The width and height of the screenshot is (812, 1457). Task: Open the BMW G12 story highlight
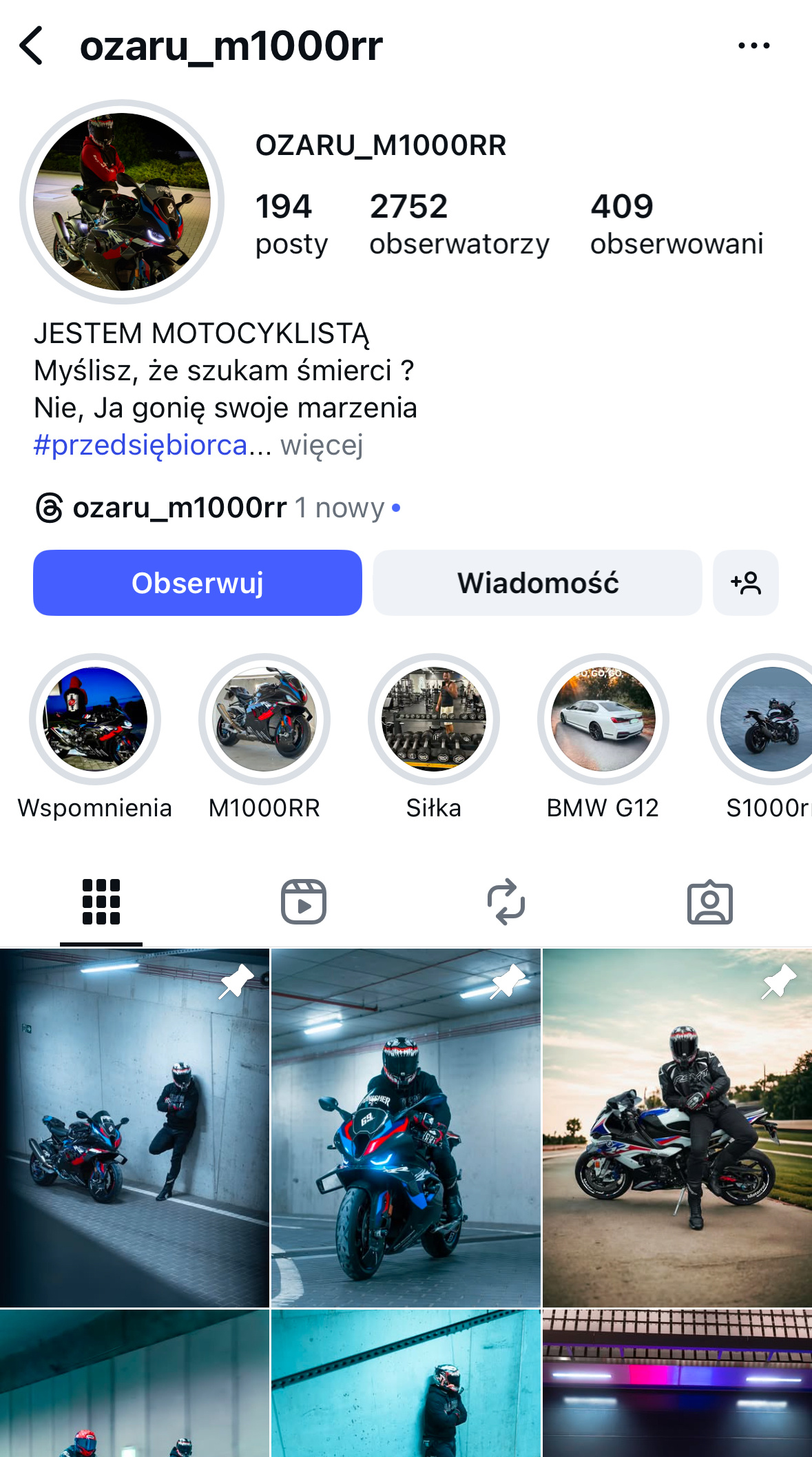click(603, 720)
